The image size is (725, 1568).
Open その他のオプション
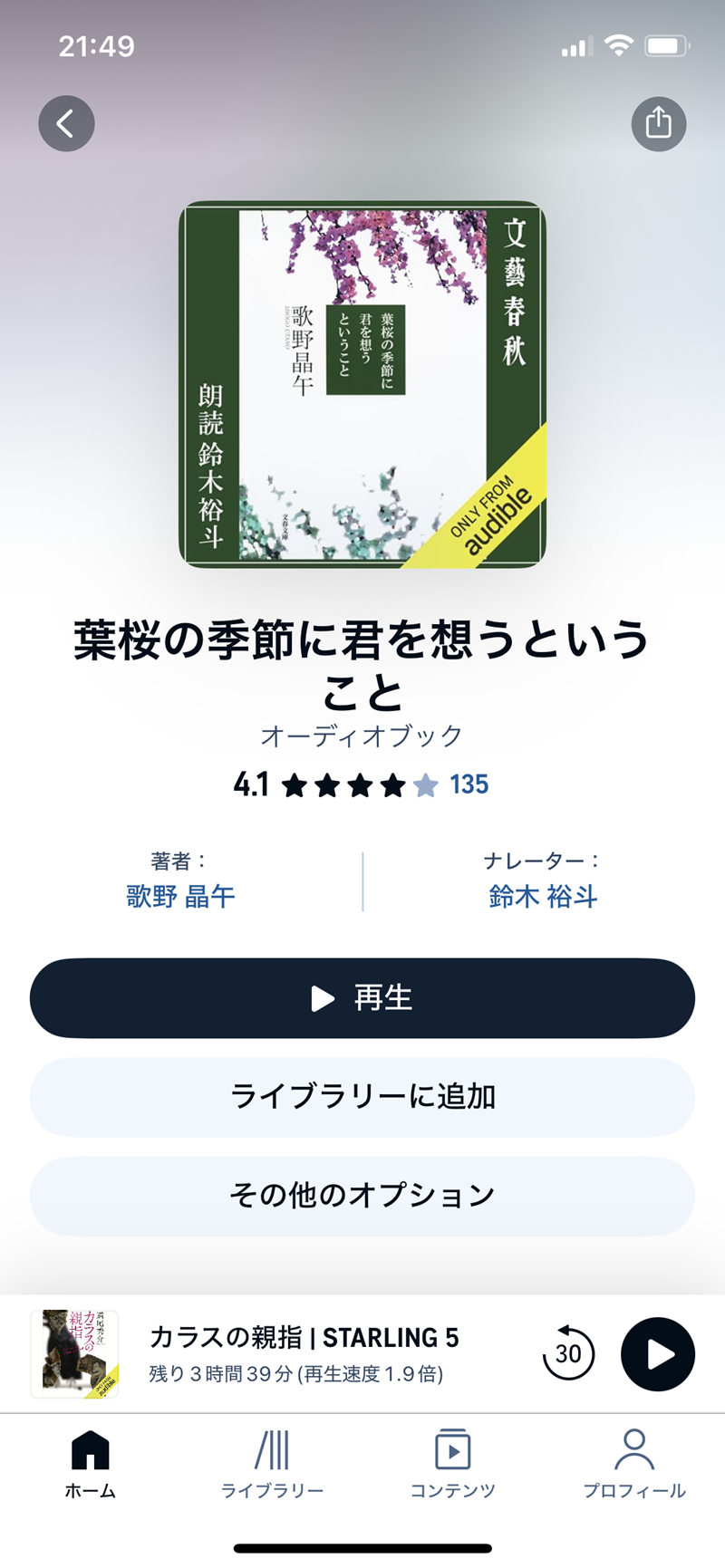[x=362, y=1196]
